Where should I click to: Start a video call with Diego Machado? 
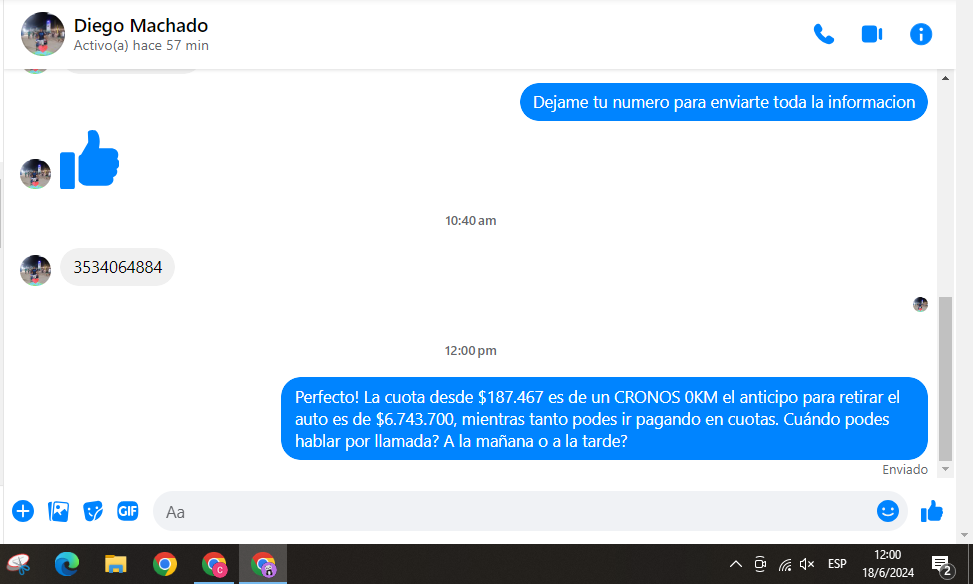[x=871, y=34]
